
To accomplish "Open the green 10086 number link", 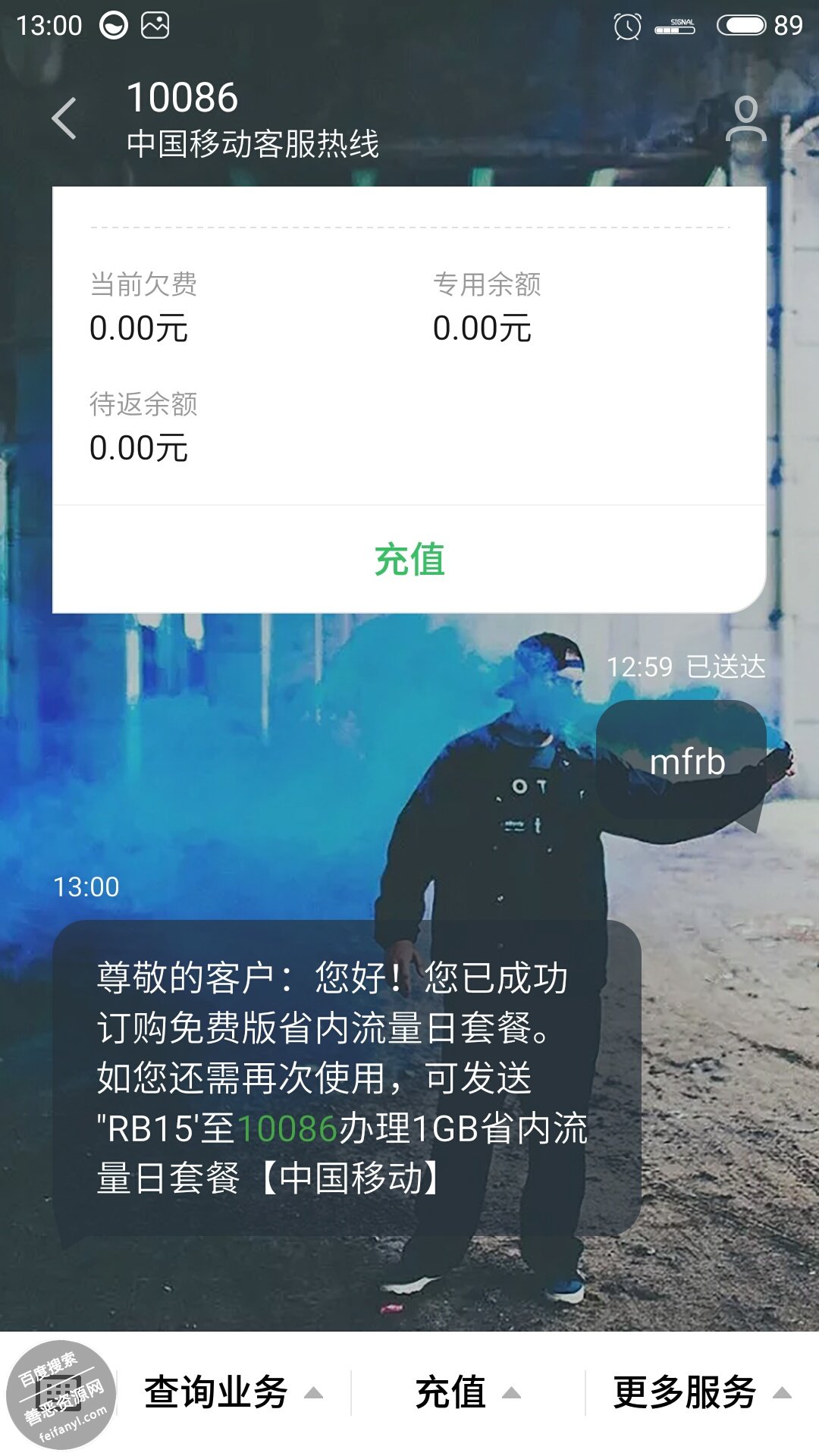I will point(287,1128).
